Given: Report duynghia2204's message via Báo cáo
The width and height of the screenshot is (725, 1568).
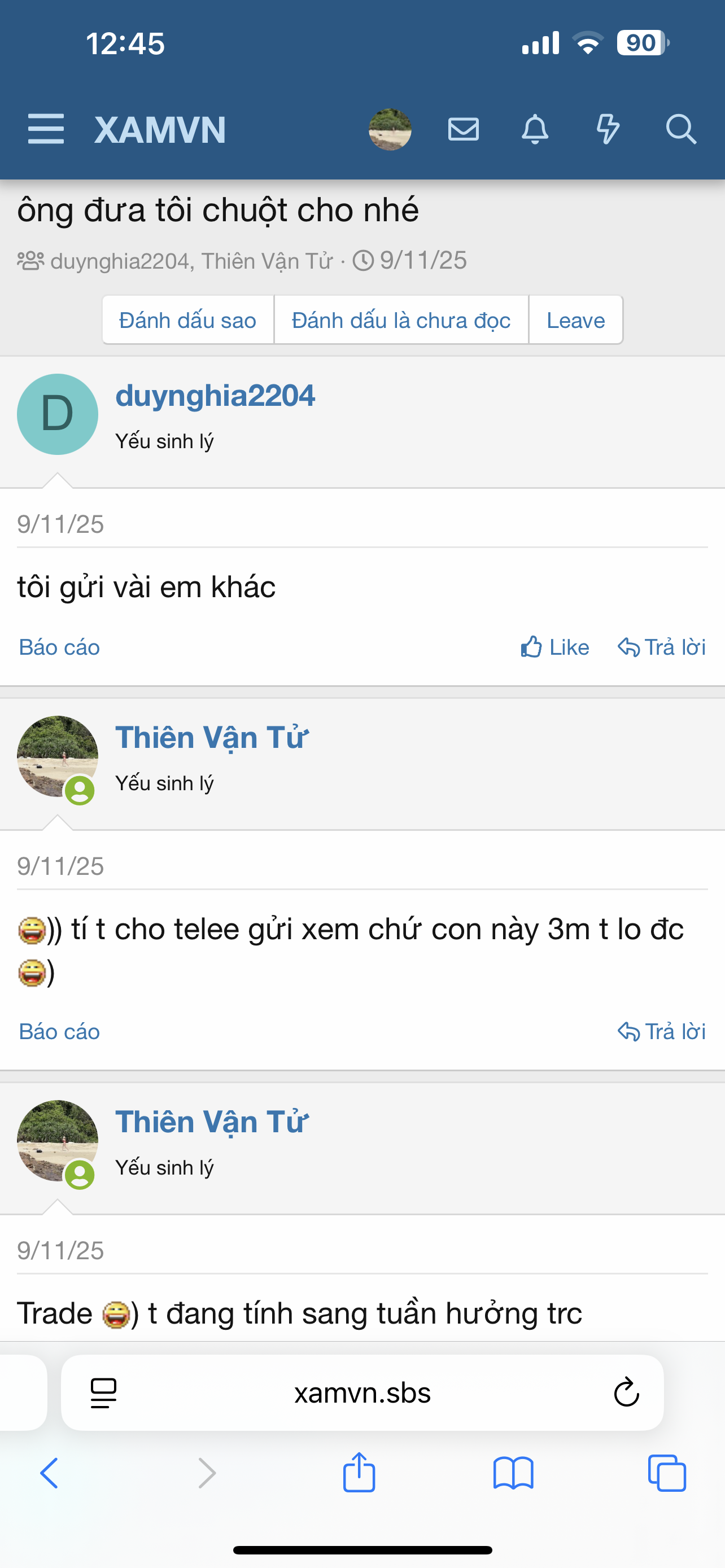Looking at the screenshot, I should [x=59, y=647].
